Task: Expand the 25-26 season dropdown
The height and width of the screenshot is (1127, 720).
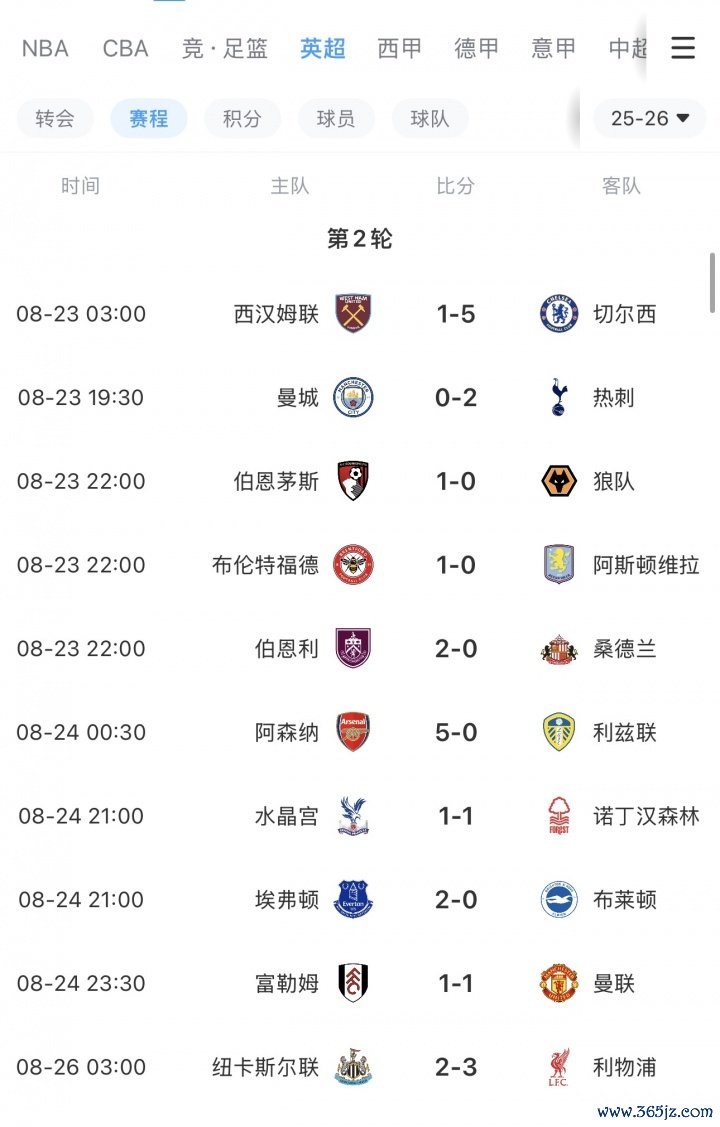Action: [650, 118]
